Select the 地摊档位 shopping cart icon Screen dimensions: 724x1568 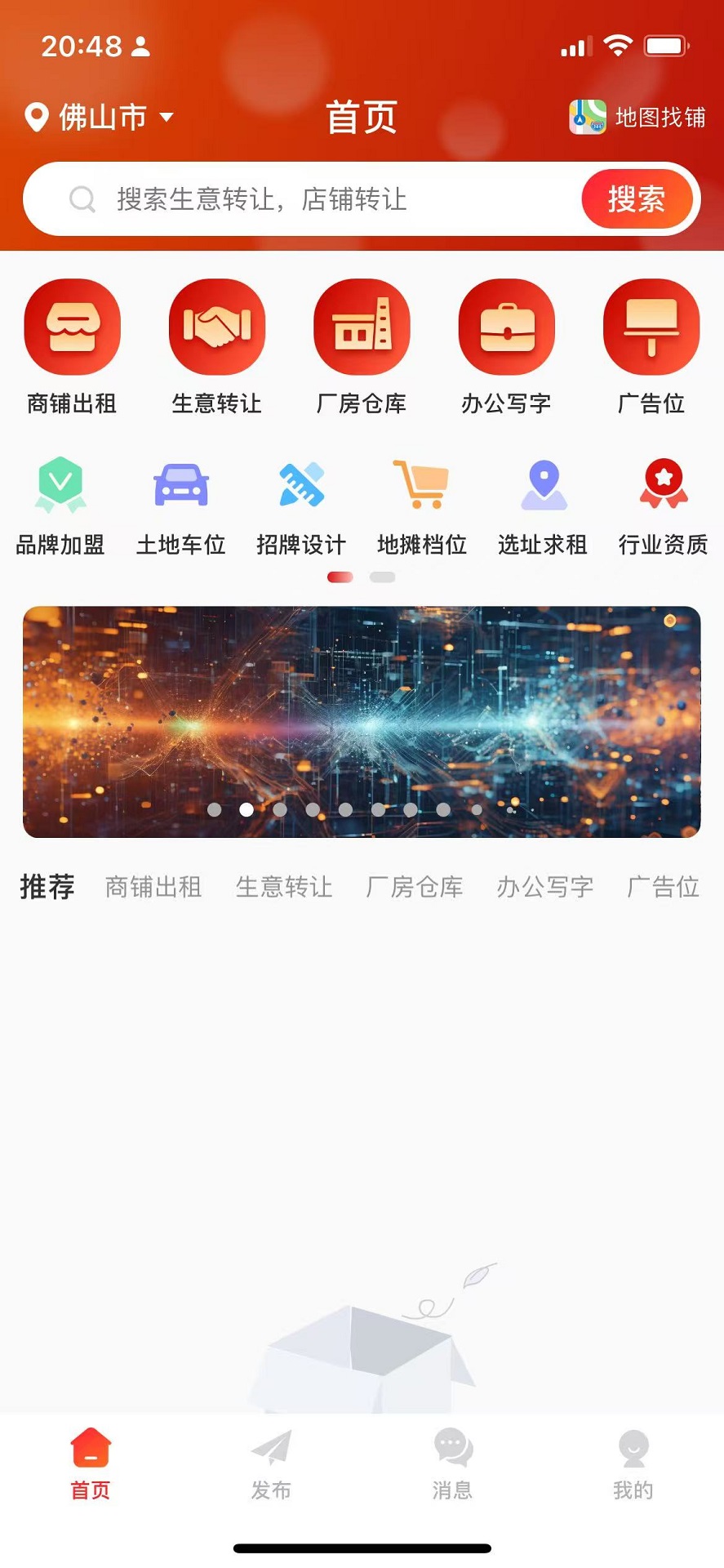click(422, 486)
